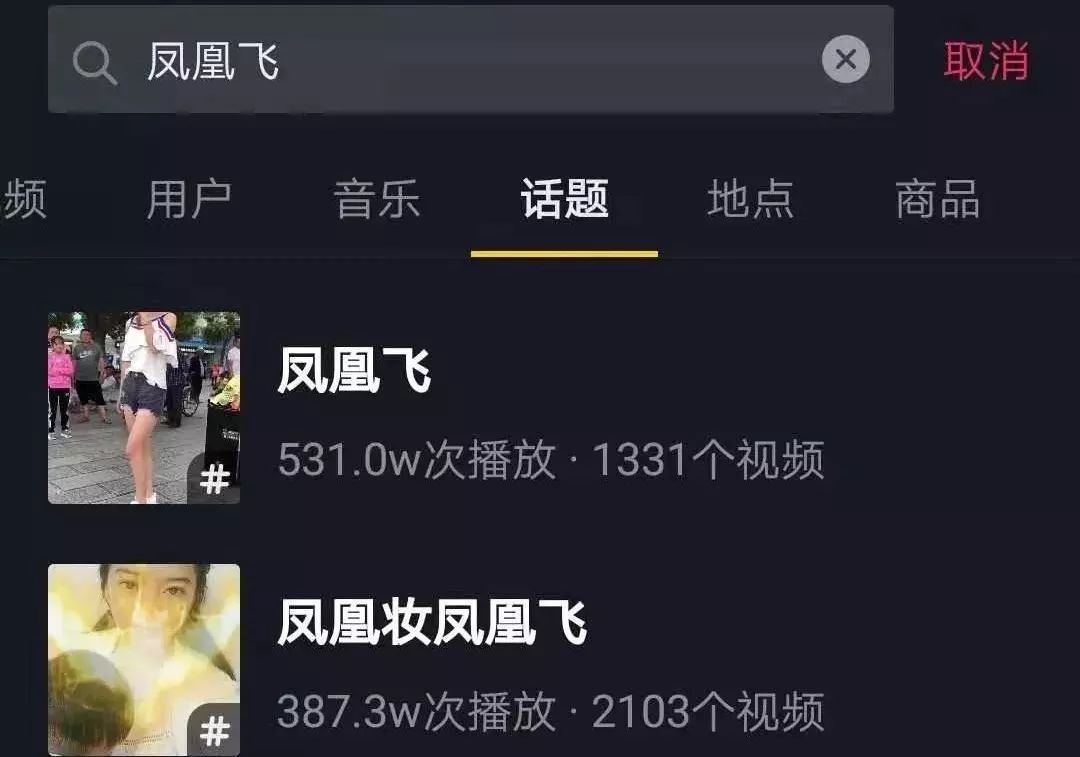Switch to the 商品 tab
1080x757 pixels.
click(x=937, y=199)
